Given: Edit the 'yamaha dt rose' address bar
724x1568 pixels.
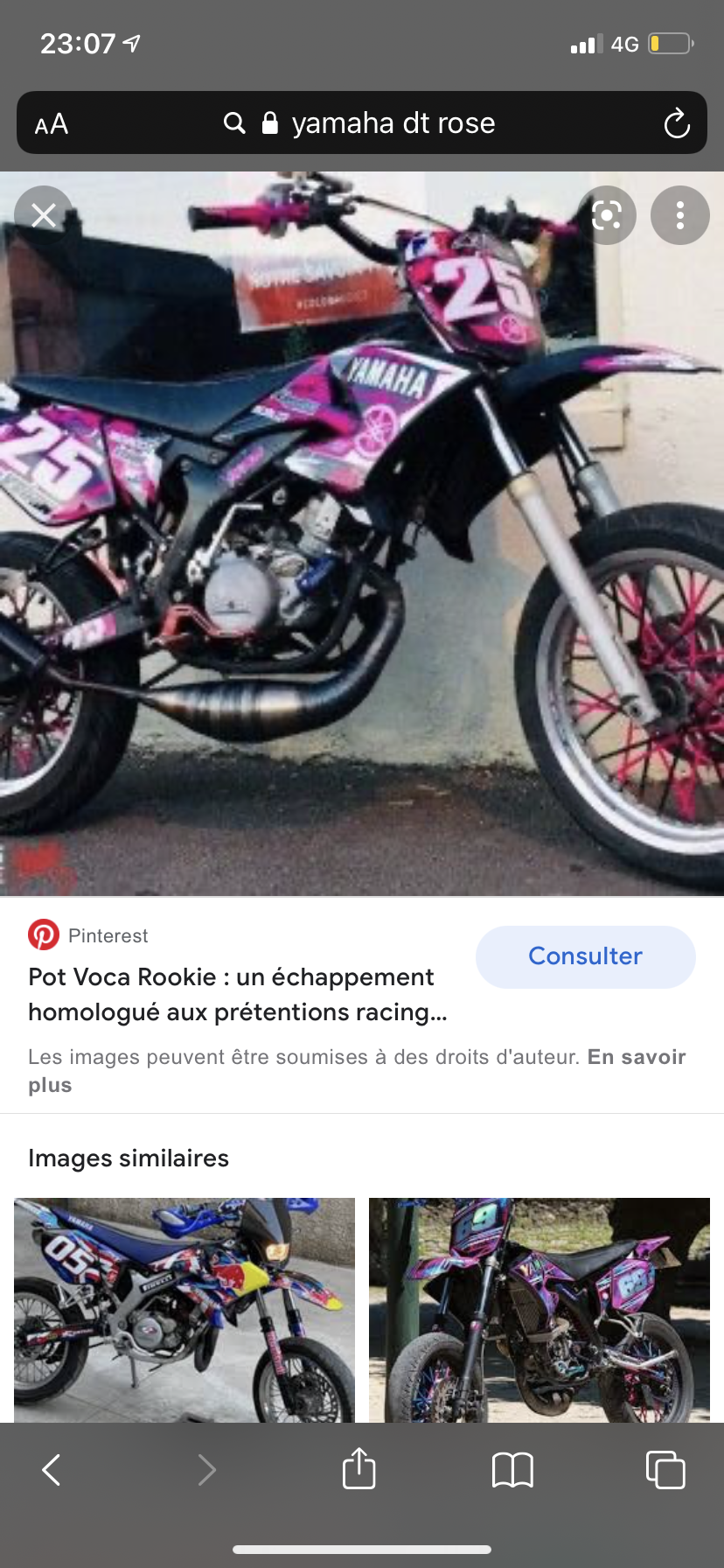Looking at the screenshot, I should tap(393, 123).
